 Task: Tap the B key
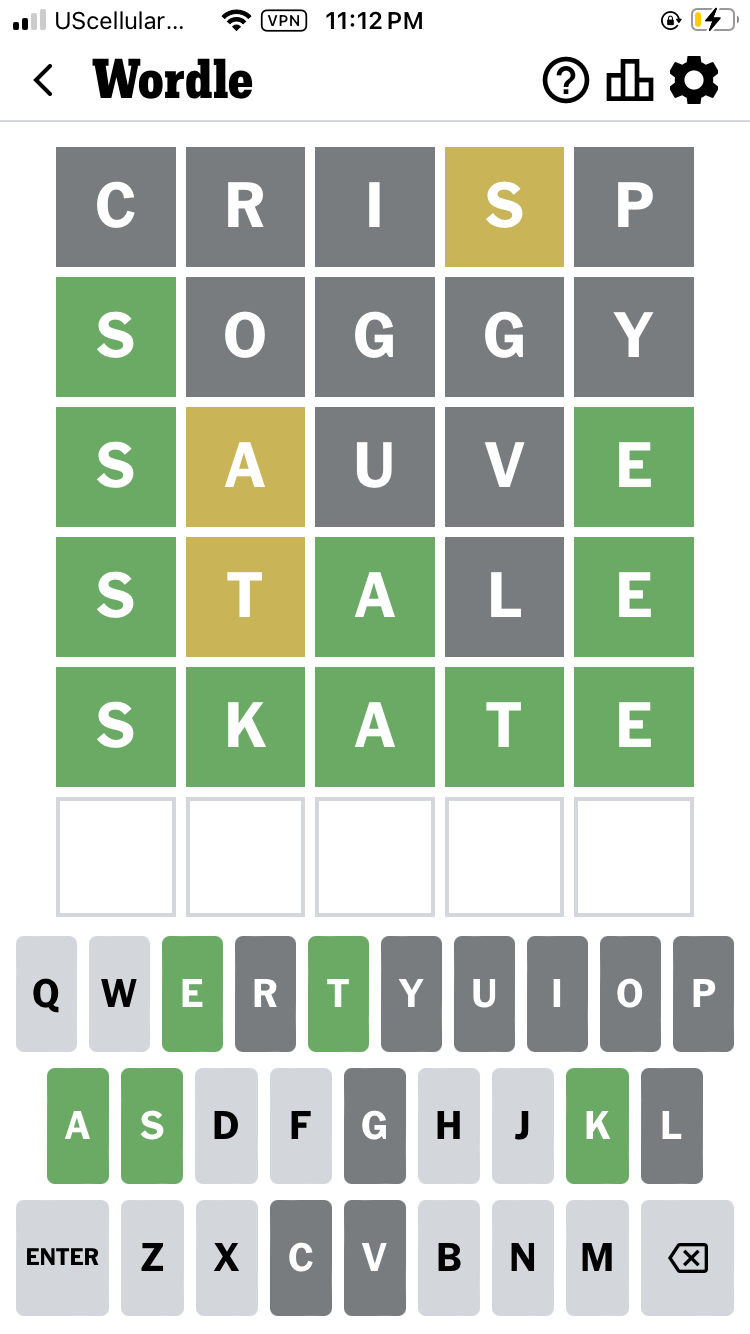point(449,1257)
